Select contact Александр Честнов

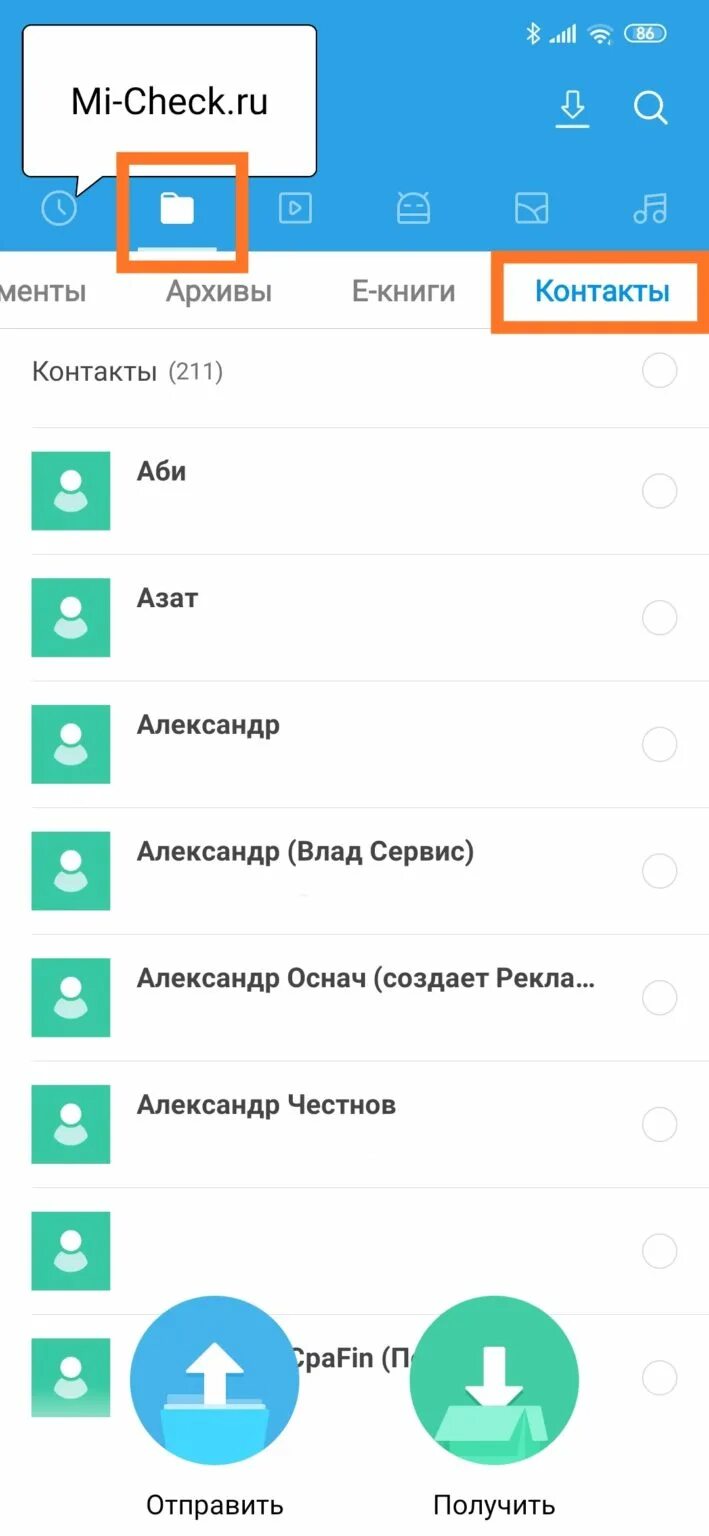(x=659, y=1125)
